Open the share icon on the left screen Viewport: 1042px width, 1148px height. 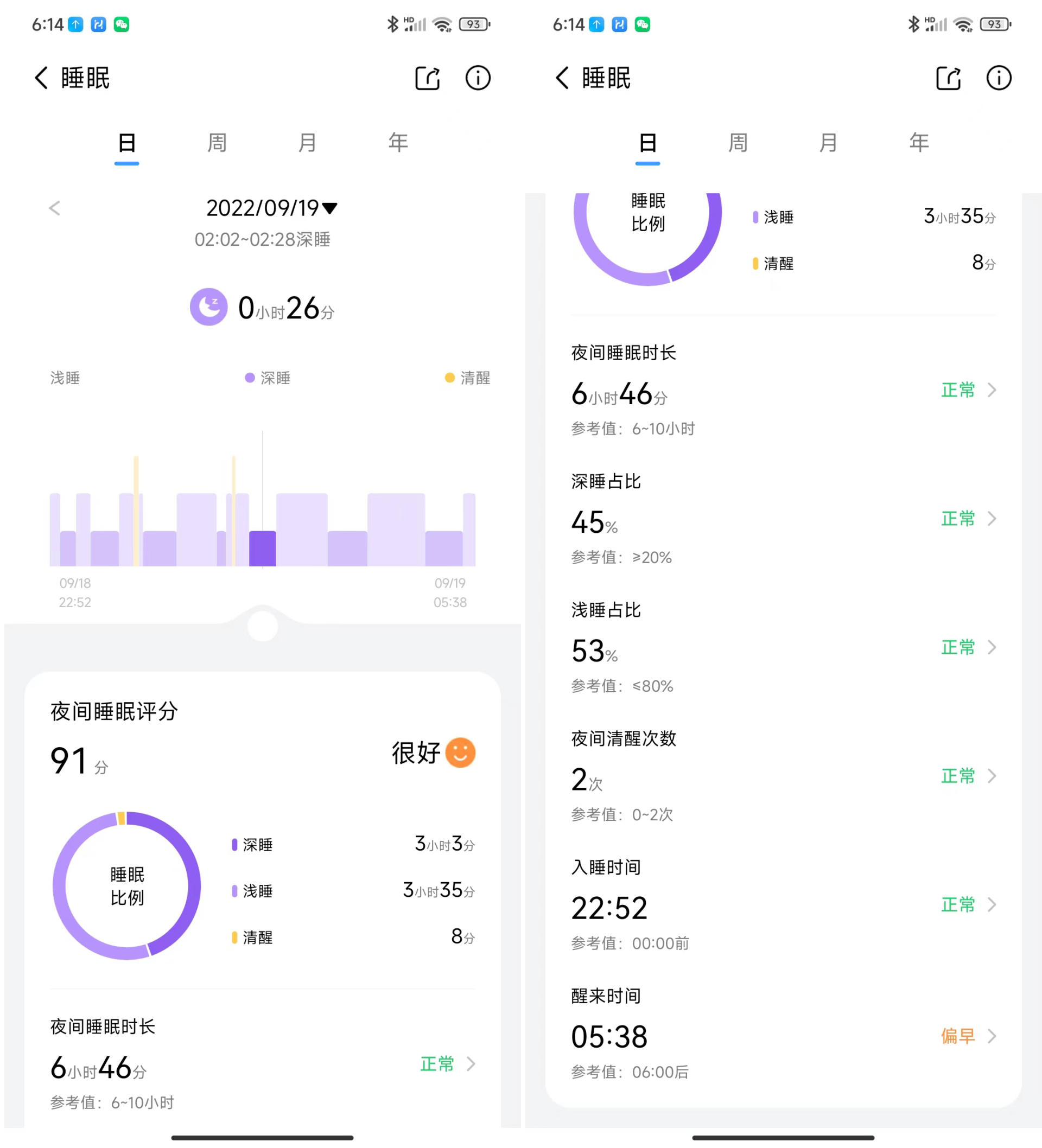(x=427, y=79)
